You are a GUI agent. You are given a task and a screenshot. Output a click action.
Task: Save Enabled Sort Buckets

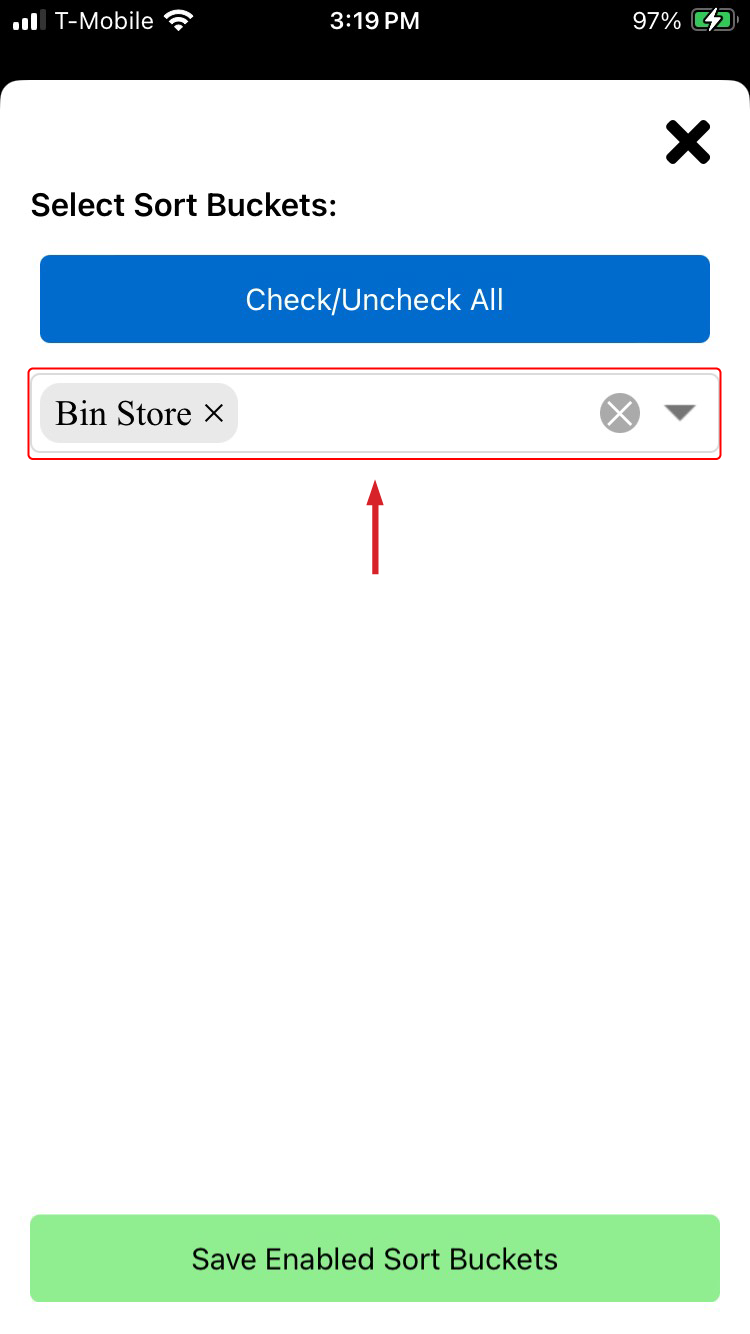click(375, 1258)
